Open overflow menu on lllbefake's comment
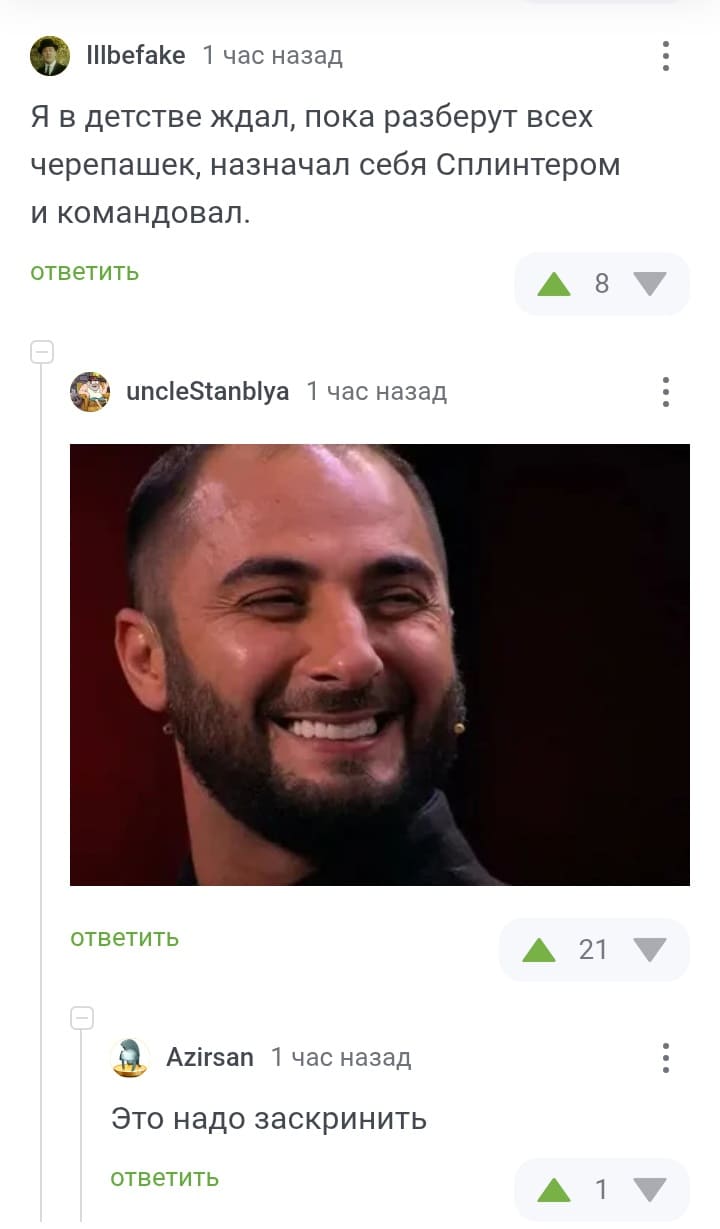This screenshot has width=720, height=1229. [665, 56]
